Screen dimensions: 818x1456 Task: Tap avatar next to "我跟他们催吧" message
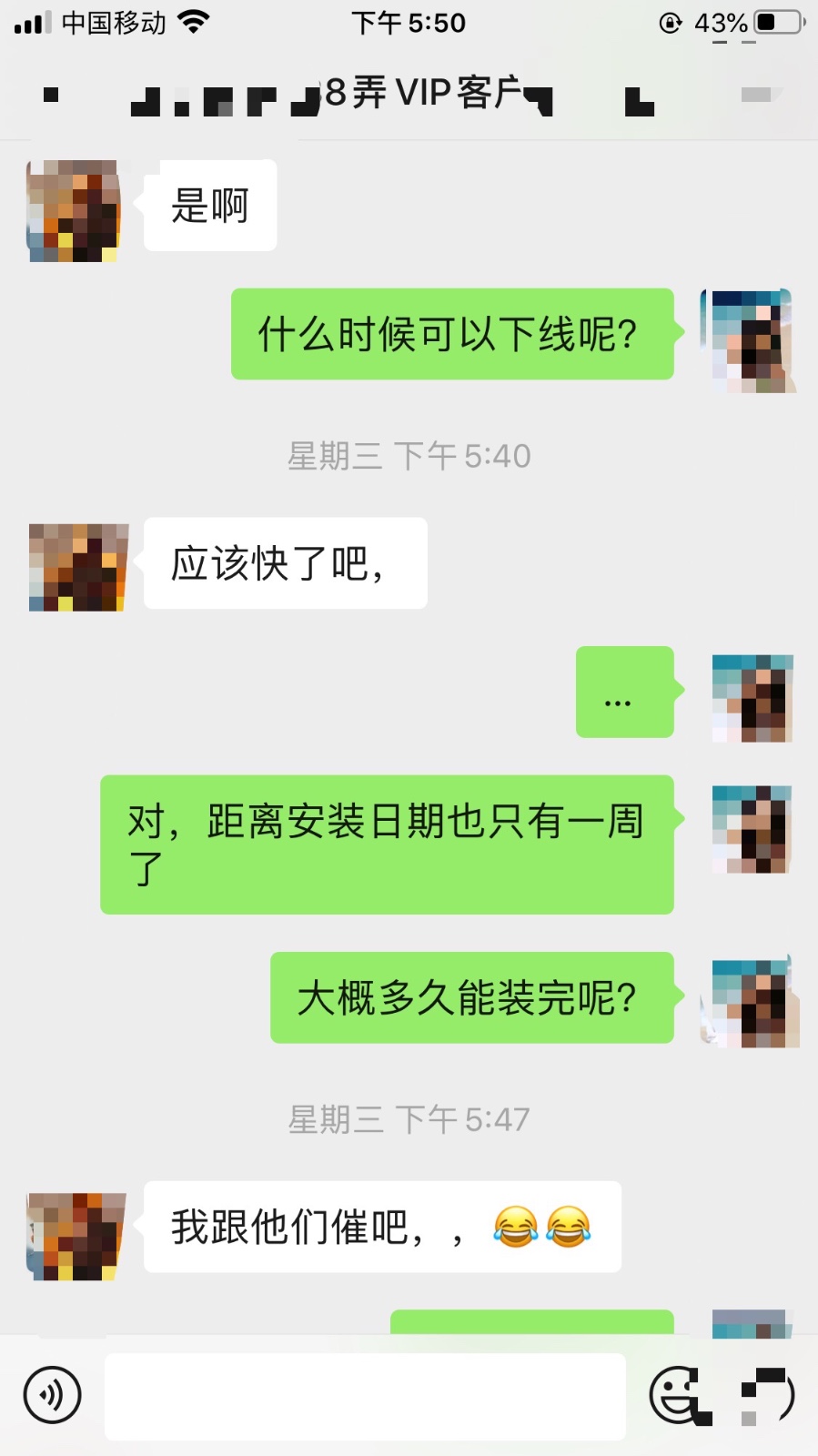(x=76, y=1236)
